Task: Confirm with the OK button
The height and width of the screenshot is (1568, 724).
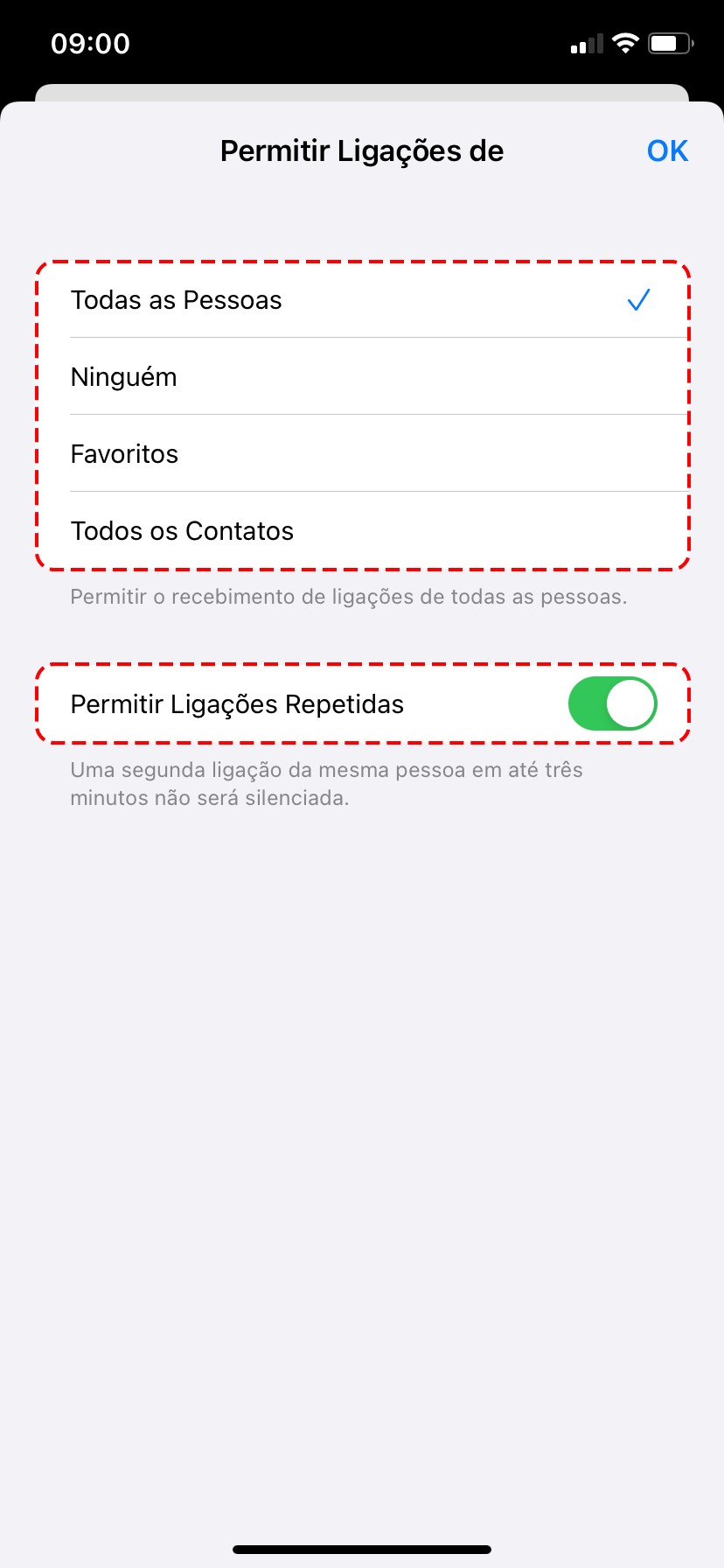Action: 667,151
